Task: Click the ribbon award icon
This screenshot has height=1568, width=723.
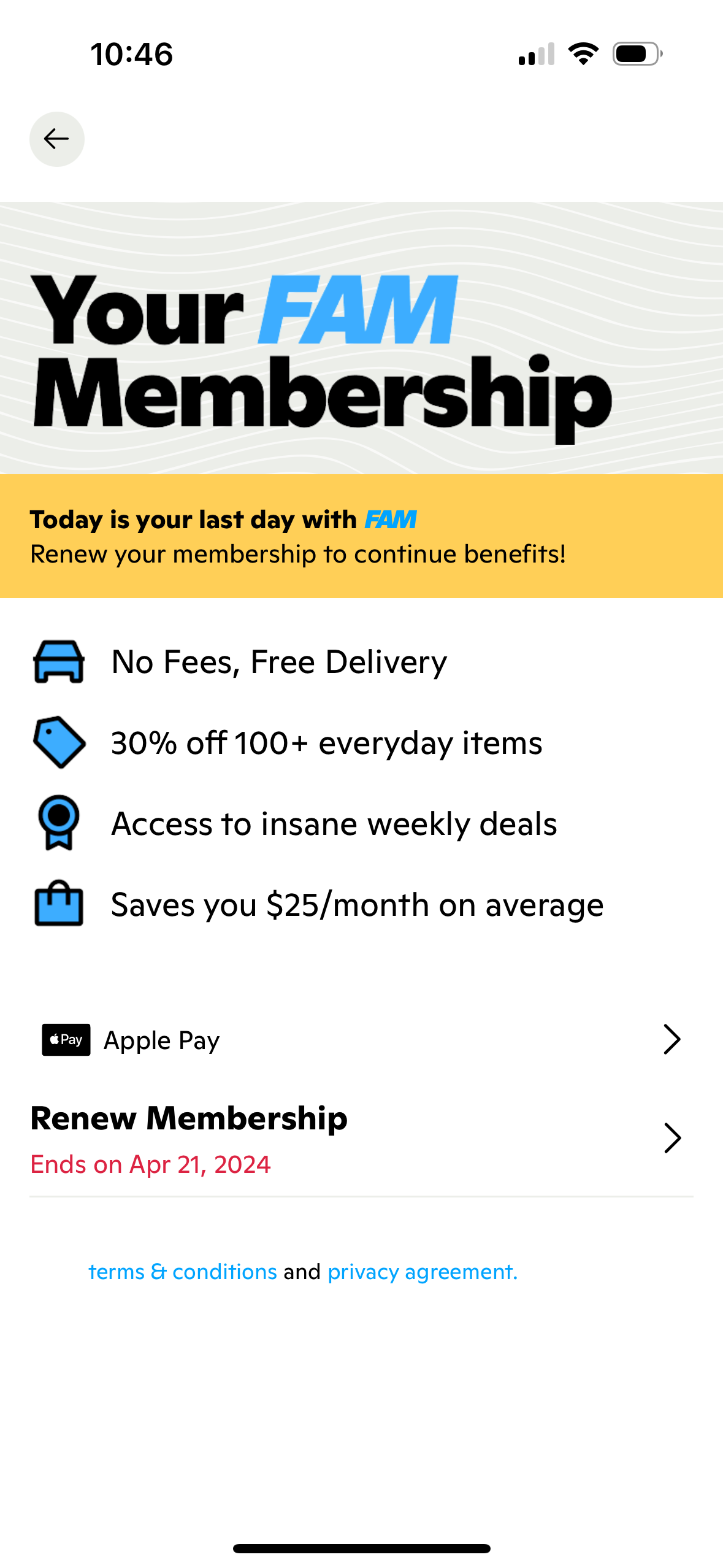Action: (59, 823)
